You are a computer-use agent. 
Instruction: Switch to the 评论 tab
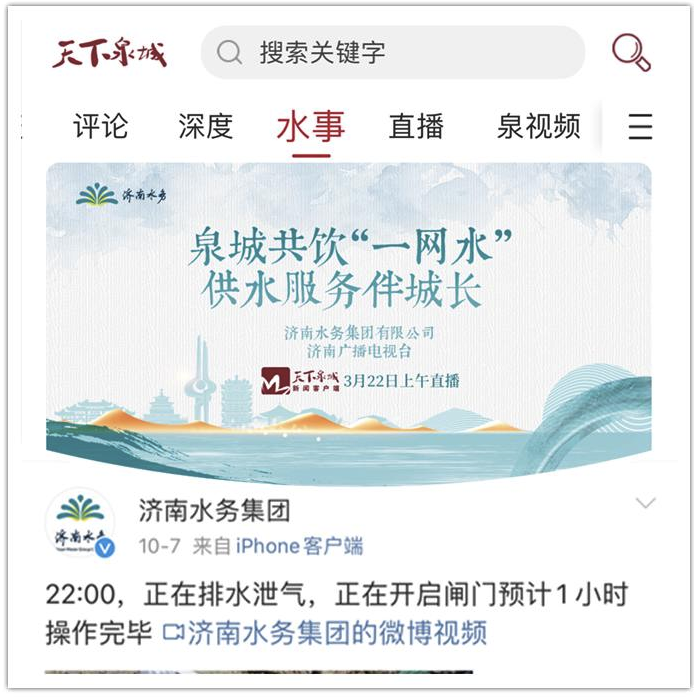coord(100,126)
